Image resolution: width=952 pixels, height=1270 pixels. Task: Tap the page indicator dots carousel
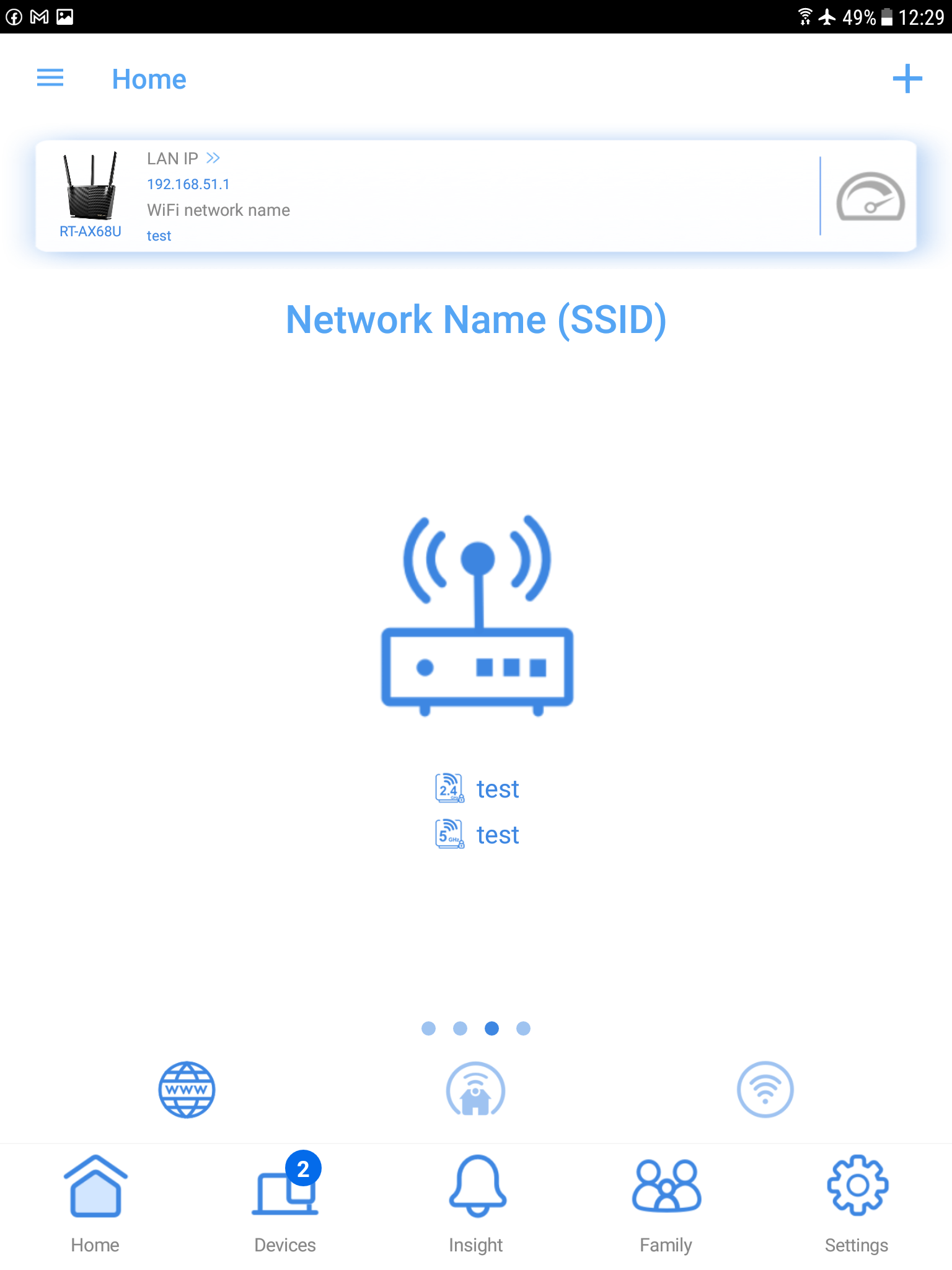tap(476, 1028)
